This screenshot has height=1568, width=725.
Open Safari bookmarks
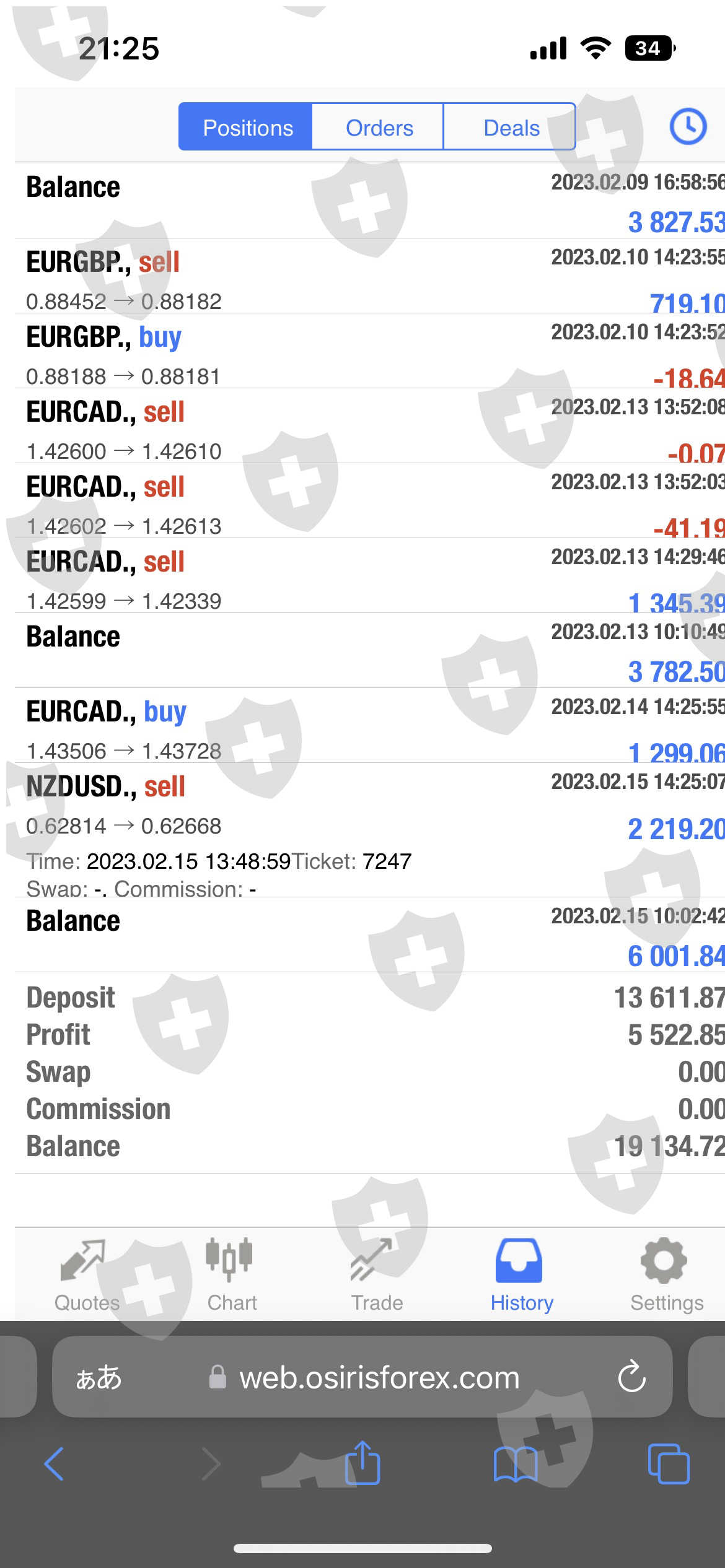515,1464
